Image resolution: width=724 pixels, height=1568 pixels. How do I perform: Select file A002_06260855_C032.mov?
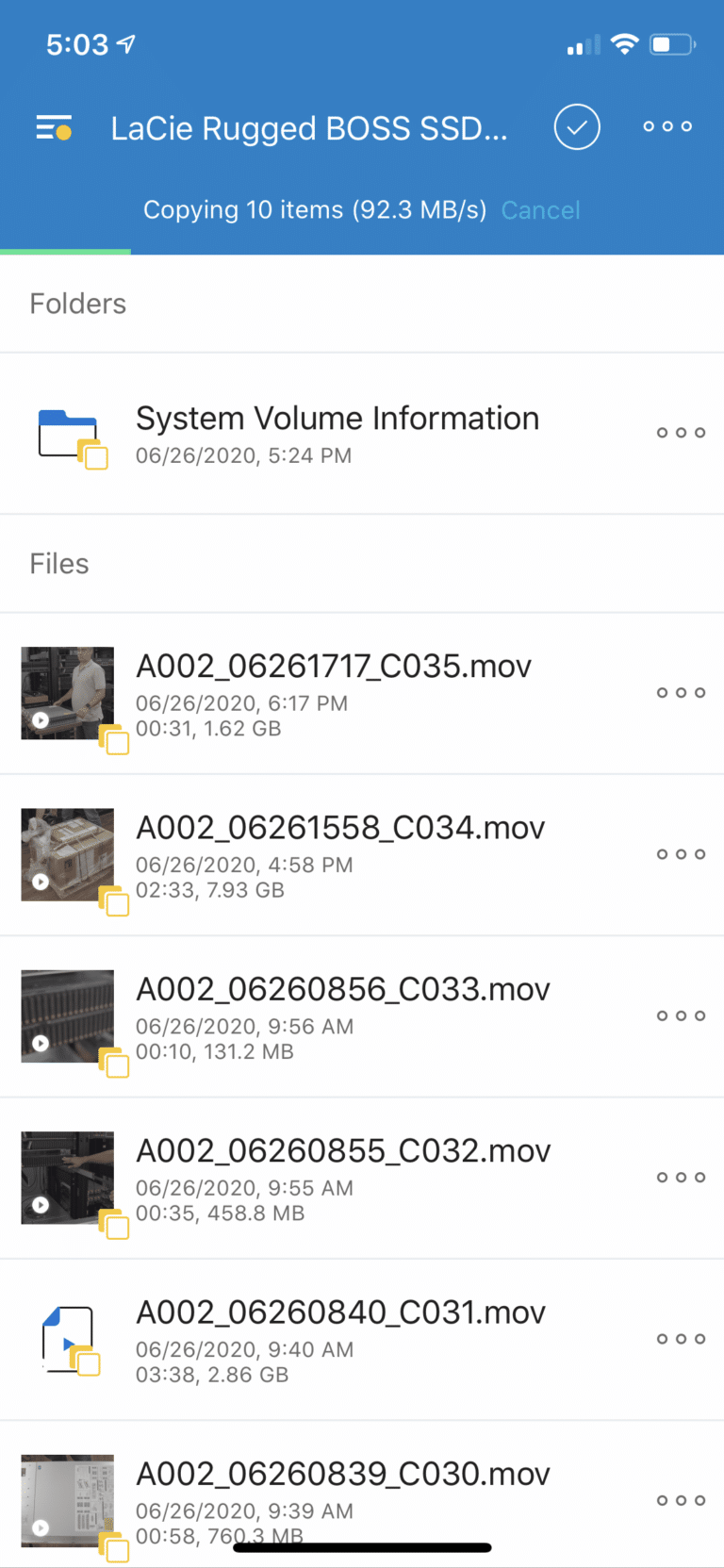(x=362, y=1179)
